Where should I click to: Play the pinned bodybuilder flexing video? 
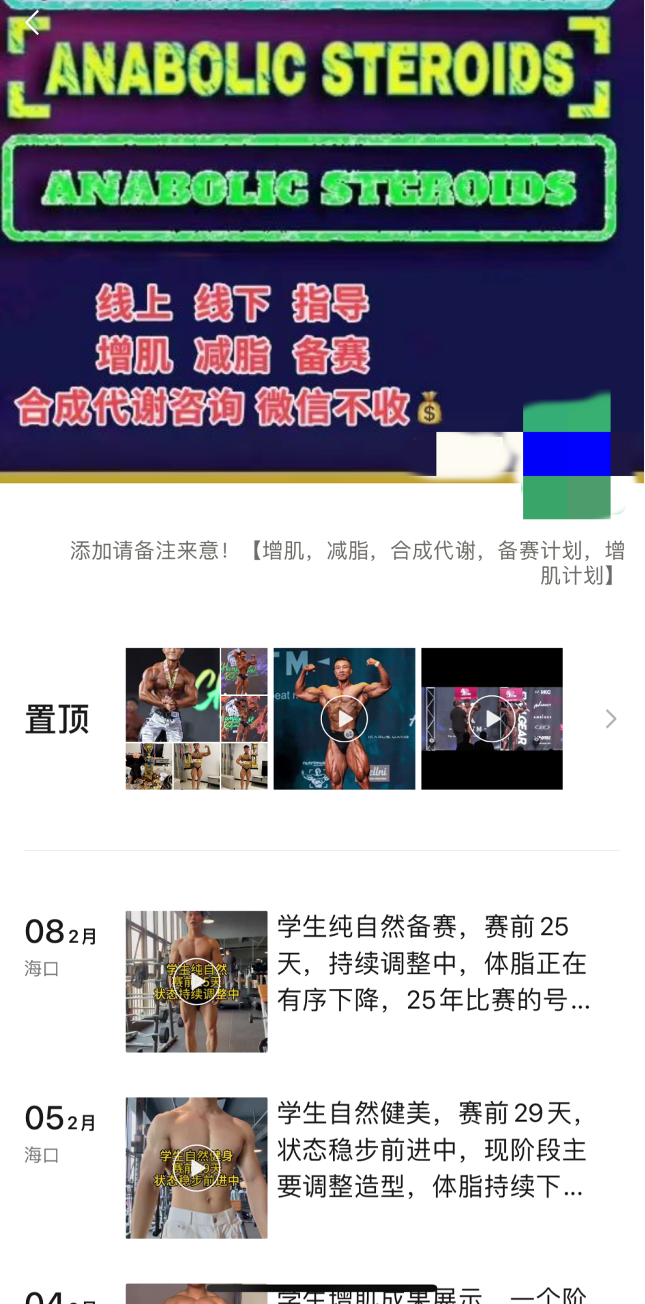pos(344,718)
